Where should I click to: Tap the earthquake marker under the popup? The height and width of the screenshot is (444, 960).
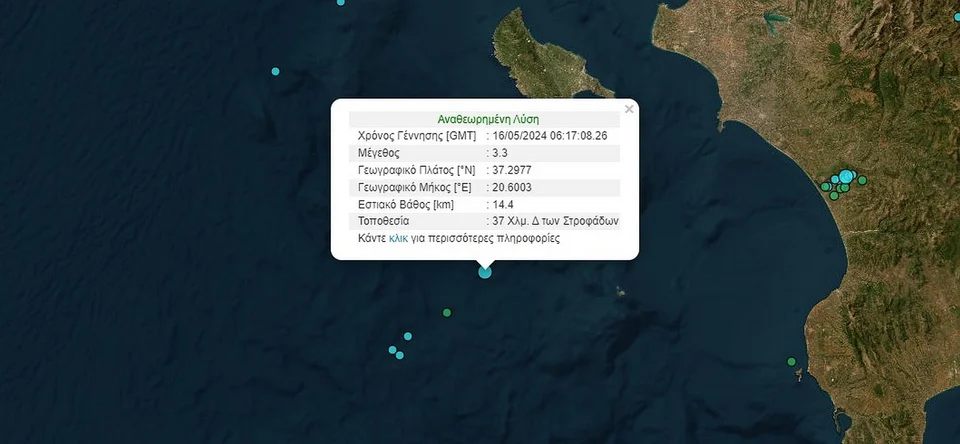click(485, 272)
